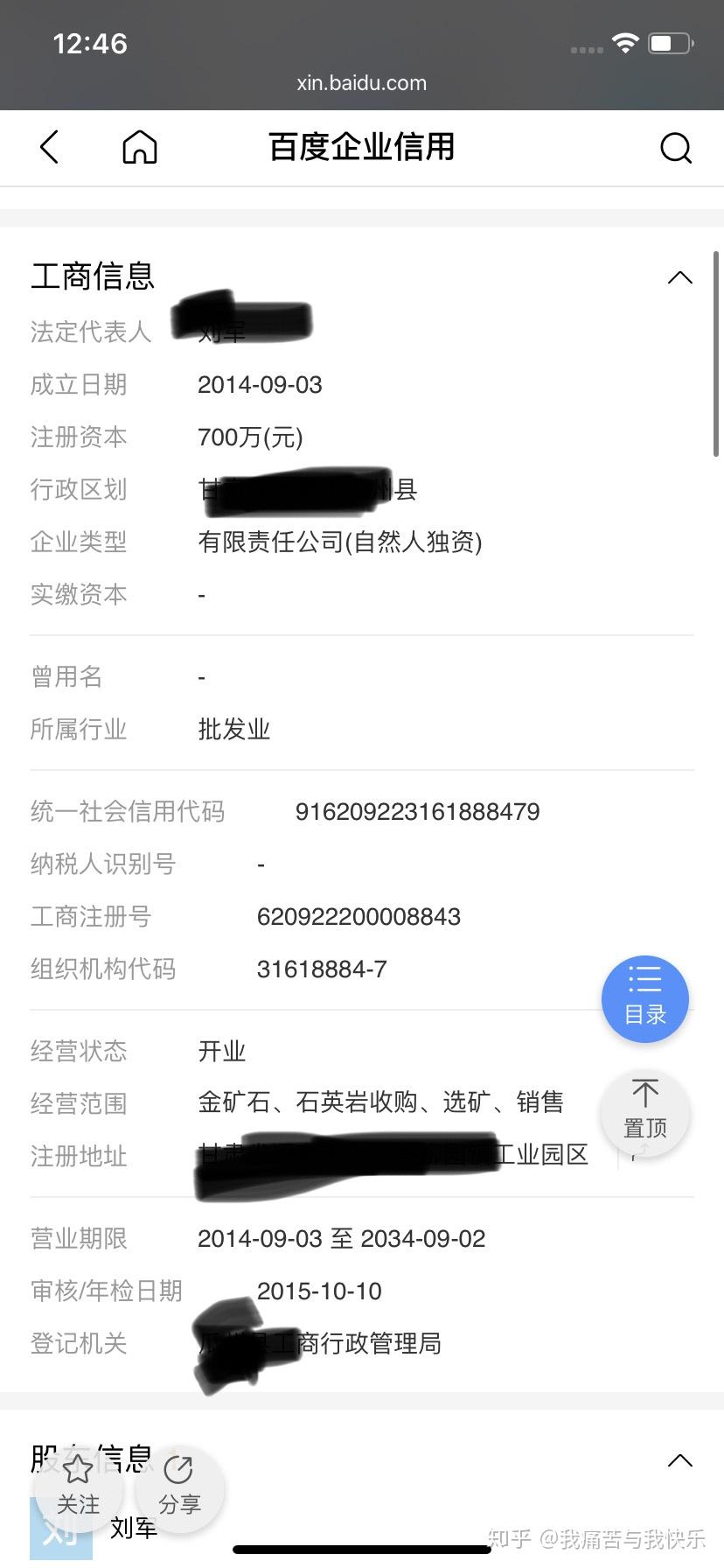This screenshot has width=724, height=1568.
Task: Open the Baidu enterprise credit home page
Action: [140, 147]
